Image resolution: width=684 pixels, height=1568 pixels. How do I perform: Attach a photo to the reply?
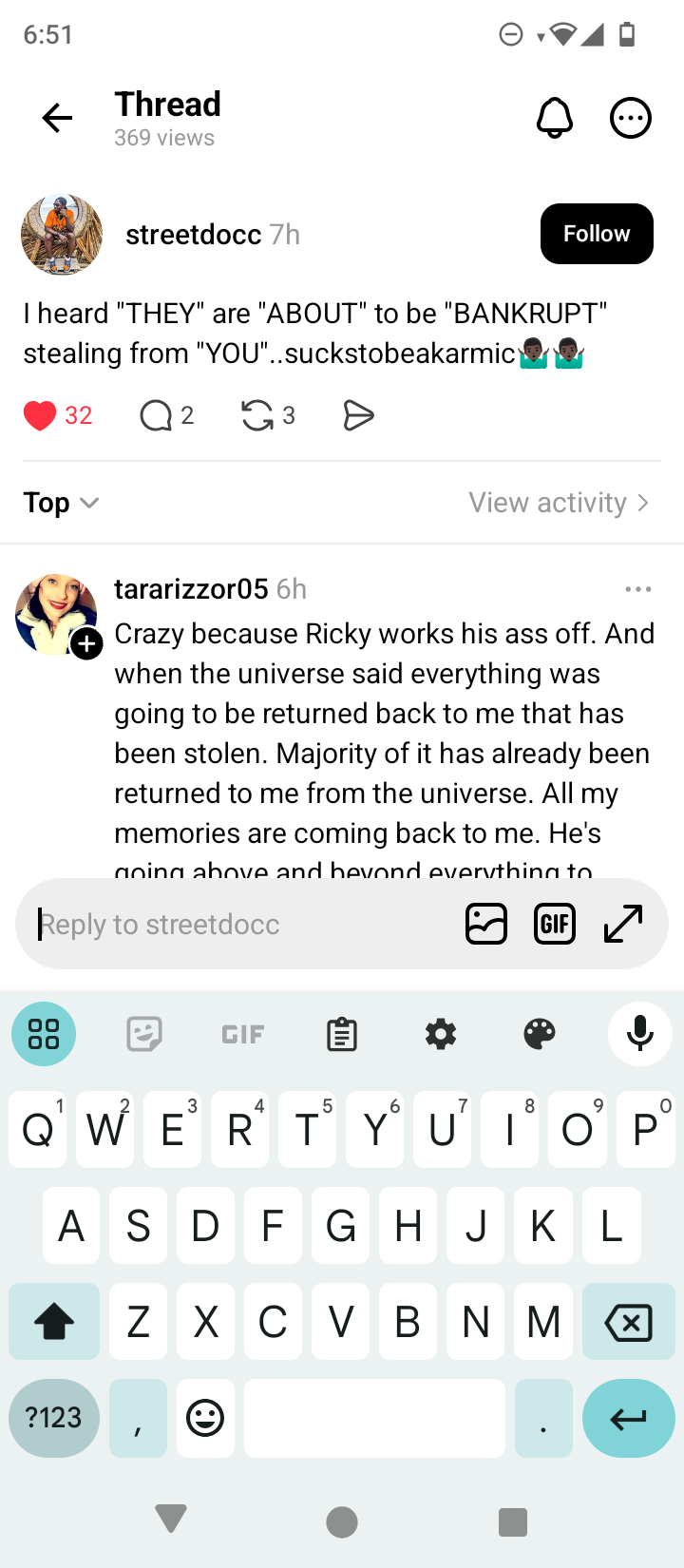(486, 924)
